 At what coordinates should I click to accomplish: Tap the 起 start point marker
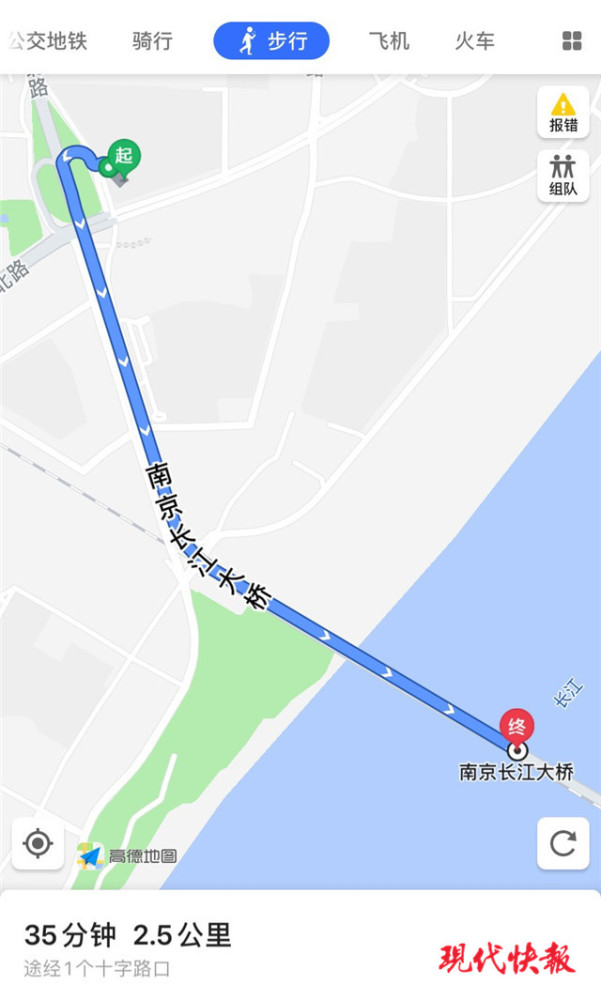coord(124,156)
